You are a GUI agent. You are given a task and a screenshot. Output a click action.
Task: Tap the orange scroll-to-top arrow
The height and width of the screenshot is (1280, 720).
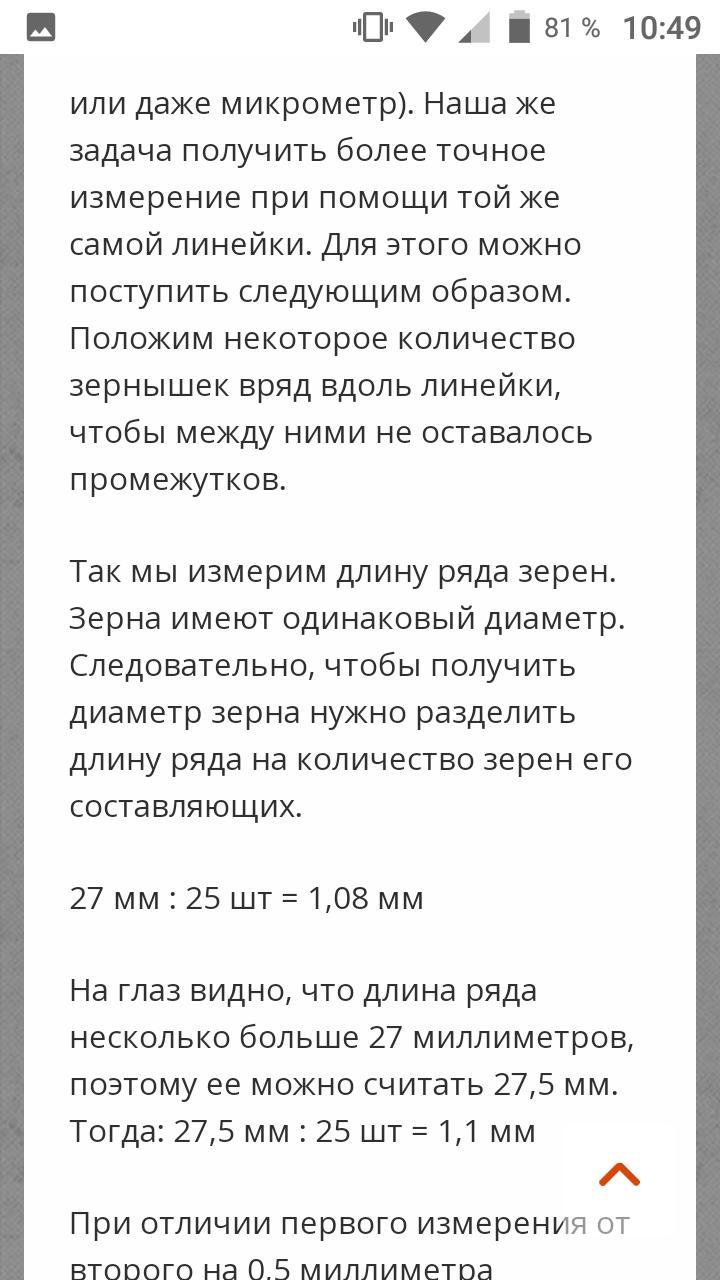tap(619, 1174)
